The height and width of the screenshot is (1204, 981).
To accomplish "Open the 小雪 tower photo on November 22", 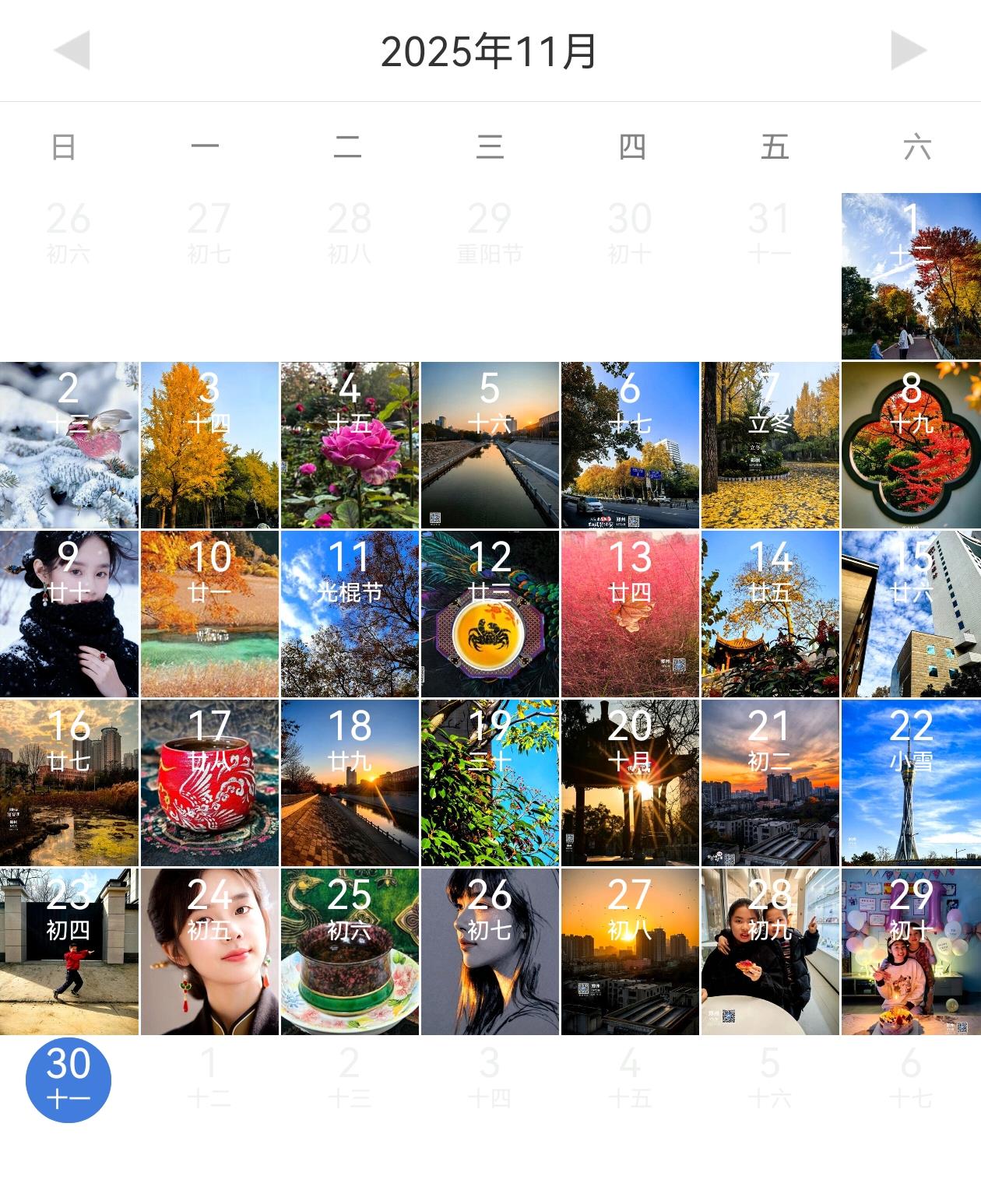I will pos(911,783).
